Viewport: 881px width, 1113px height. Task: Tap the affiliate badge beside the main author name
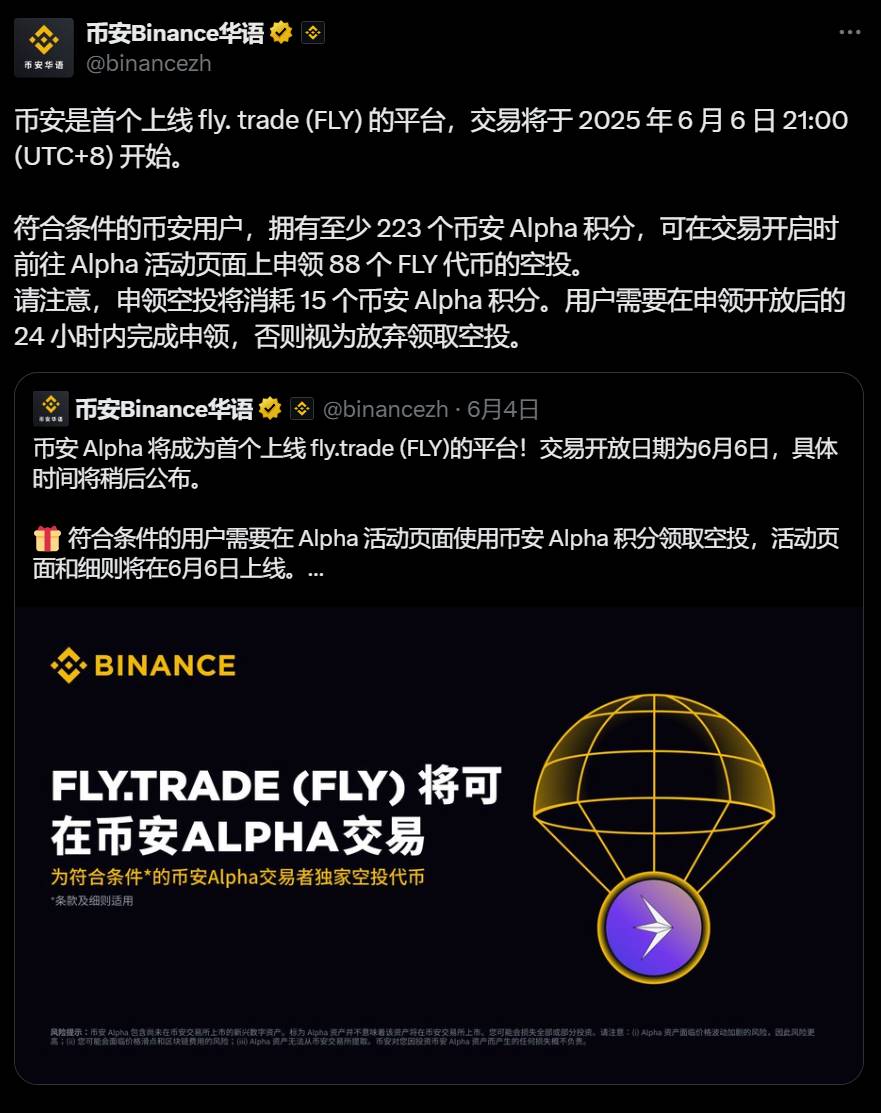(313, 33)
